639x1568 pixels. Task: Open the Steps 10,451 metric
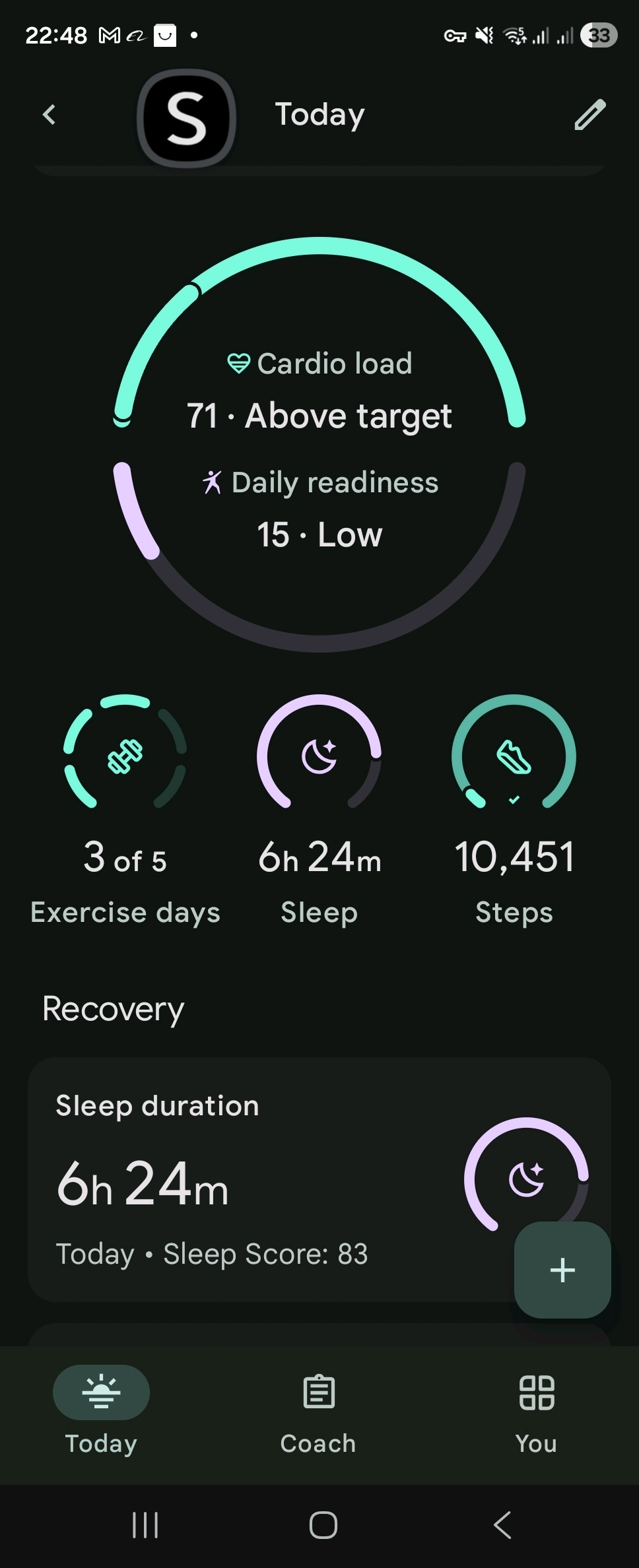click(x=514, y=808)
